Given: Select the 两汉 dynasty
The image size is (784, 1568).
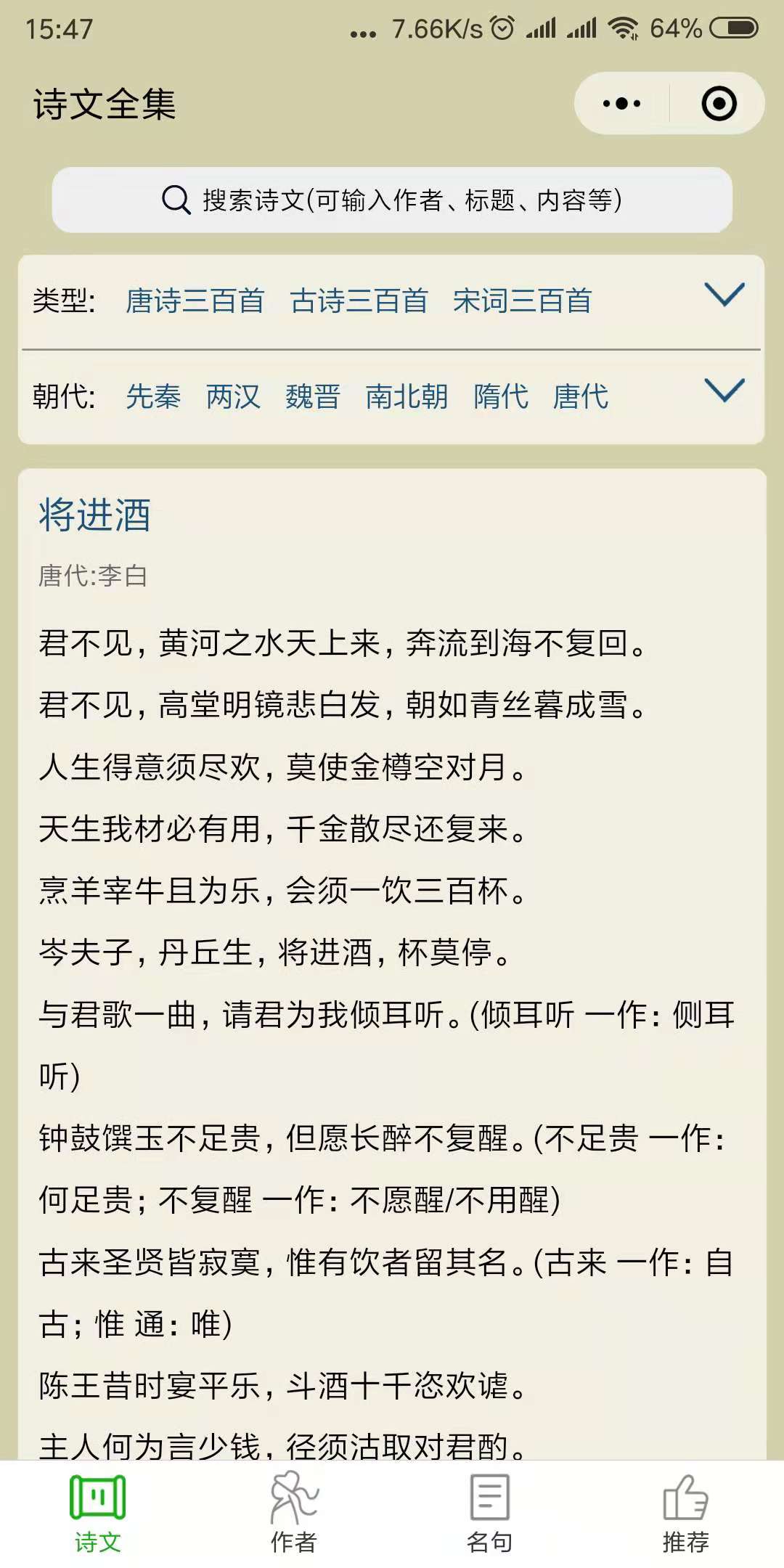Looking at the screenshot, I should (x=233, y=396).
